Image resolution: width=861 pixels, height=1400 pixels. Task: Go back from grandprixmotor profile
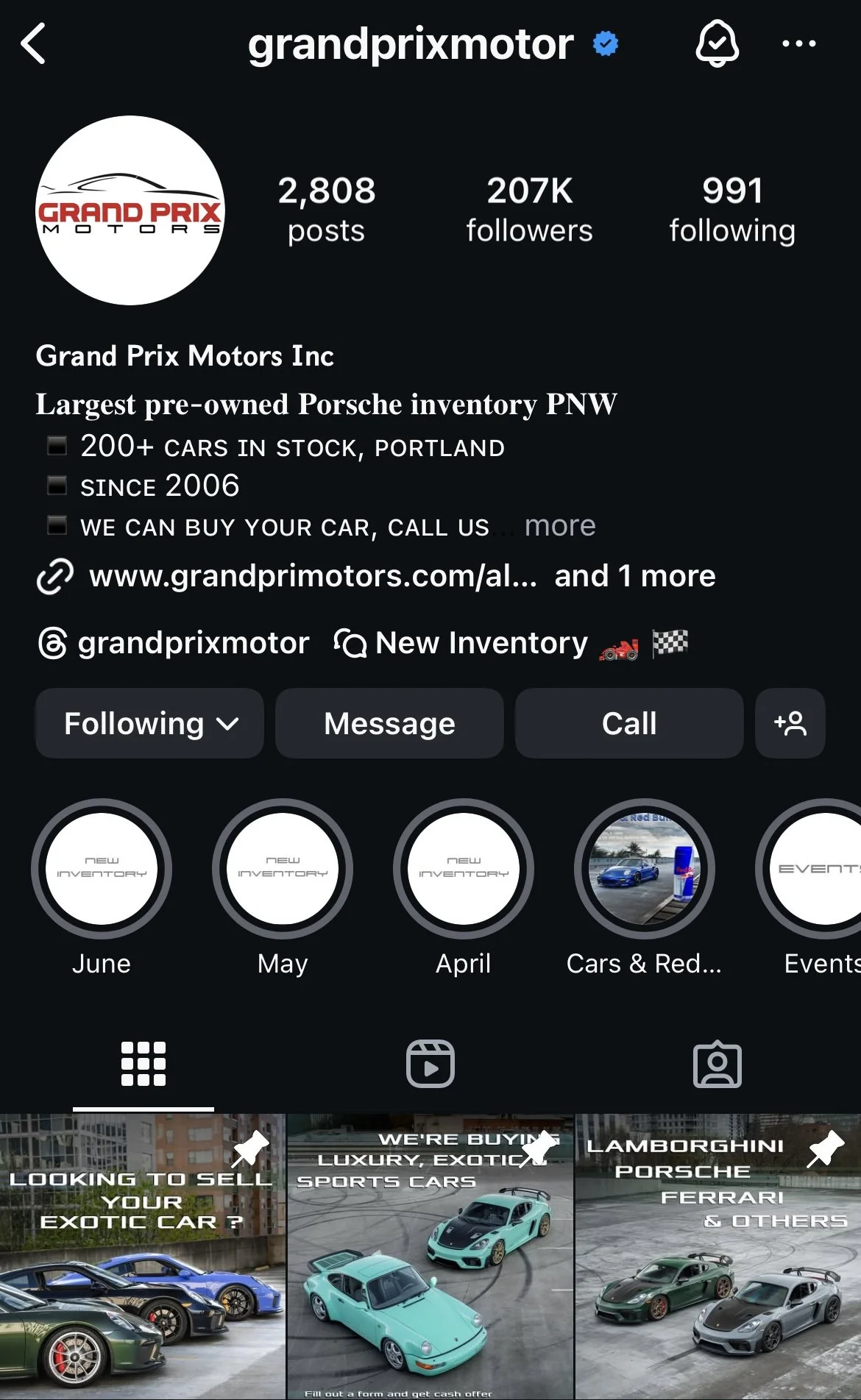(x=34, y=44)
